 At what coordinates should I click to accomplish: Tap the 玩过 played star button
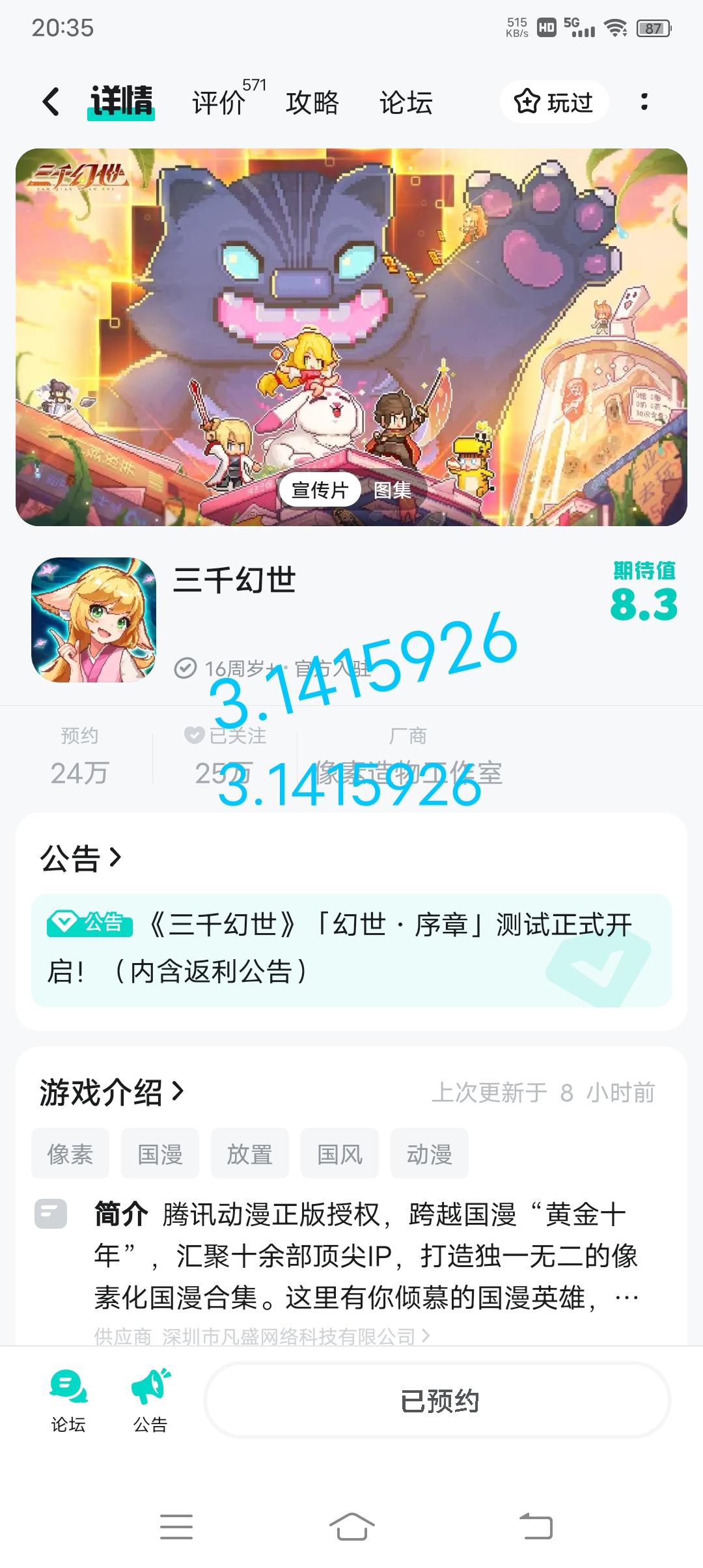point(555,102)
